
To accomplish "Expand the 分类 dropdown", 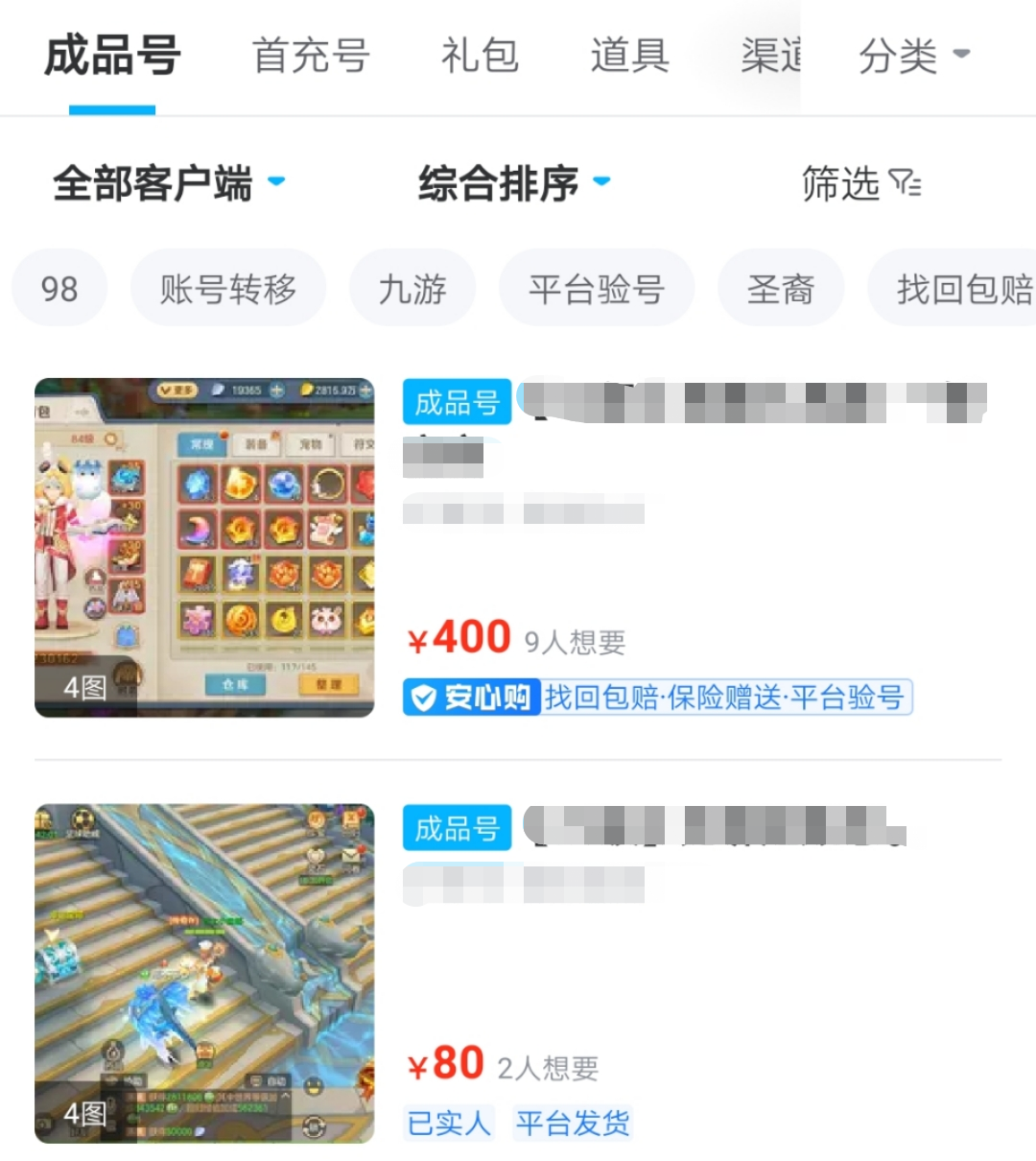I will click(914, 56).
